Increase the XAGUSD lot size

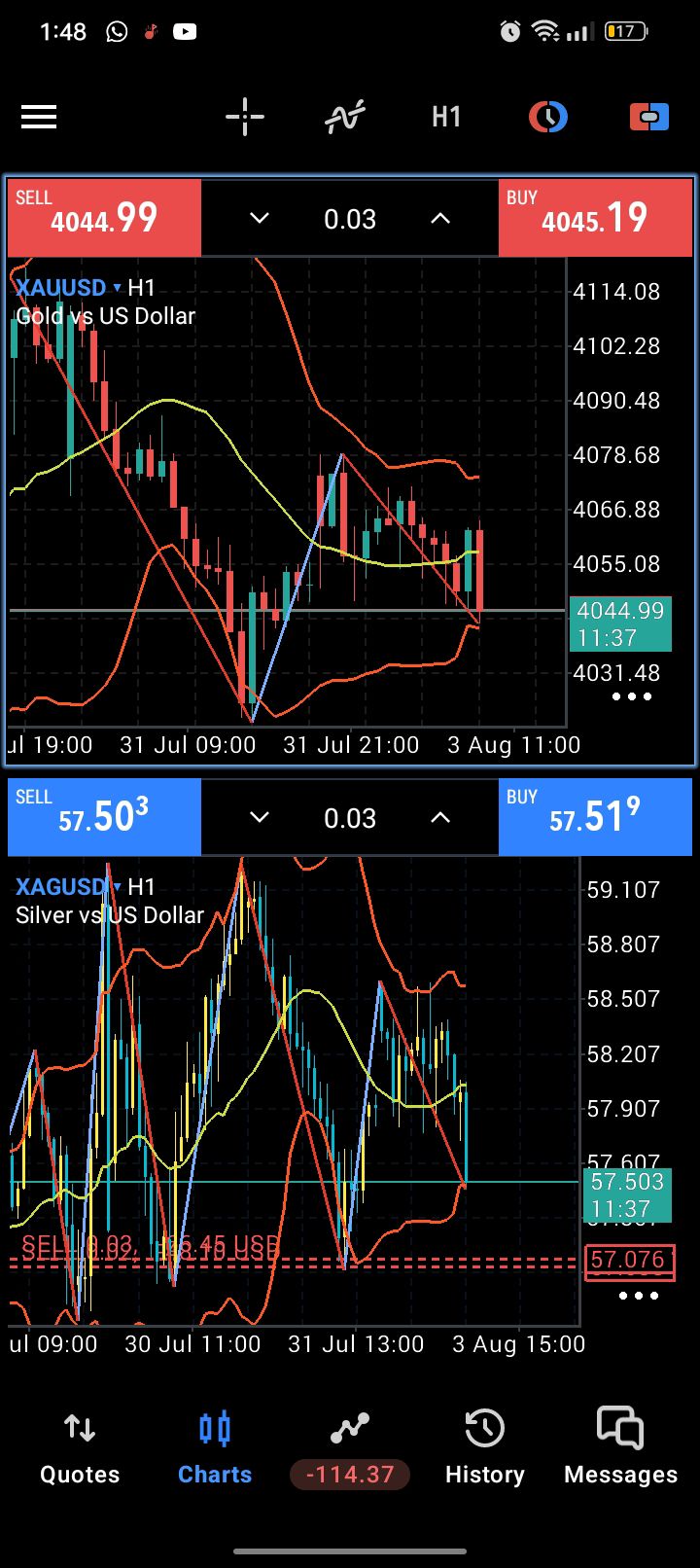pos(440,818)
